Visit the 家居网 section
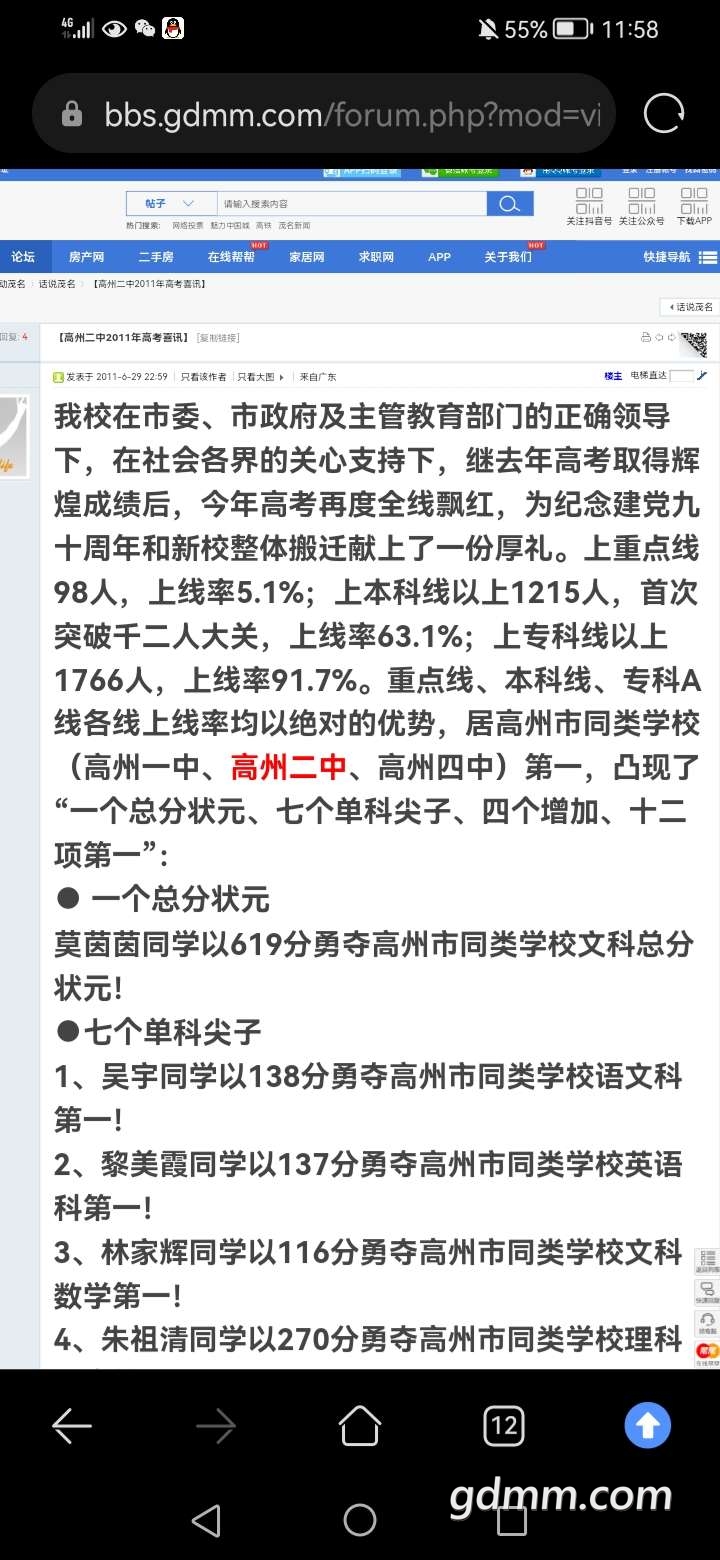 tap(307, 257)
